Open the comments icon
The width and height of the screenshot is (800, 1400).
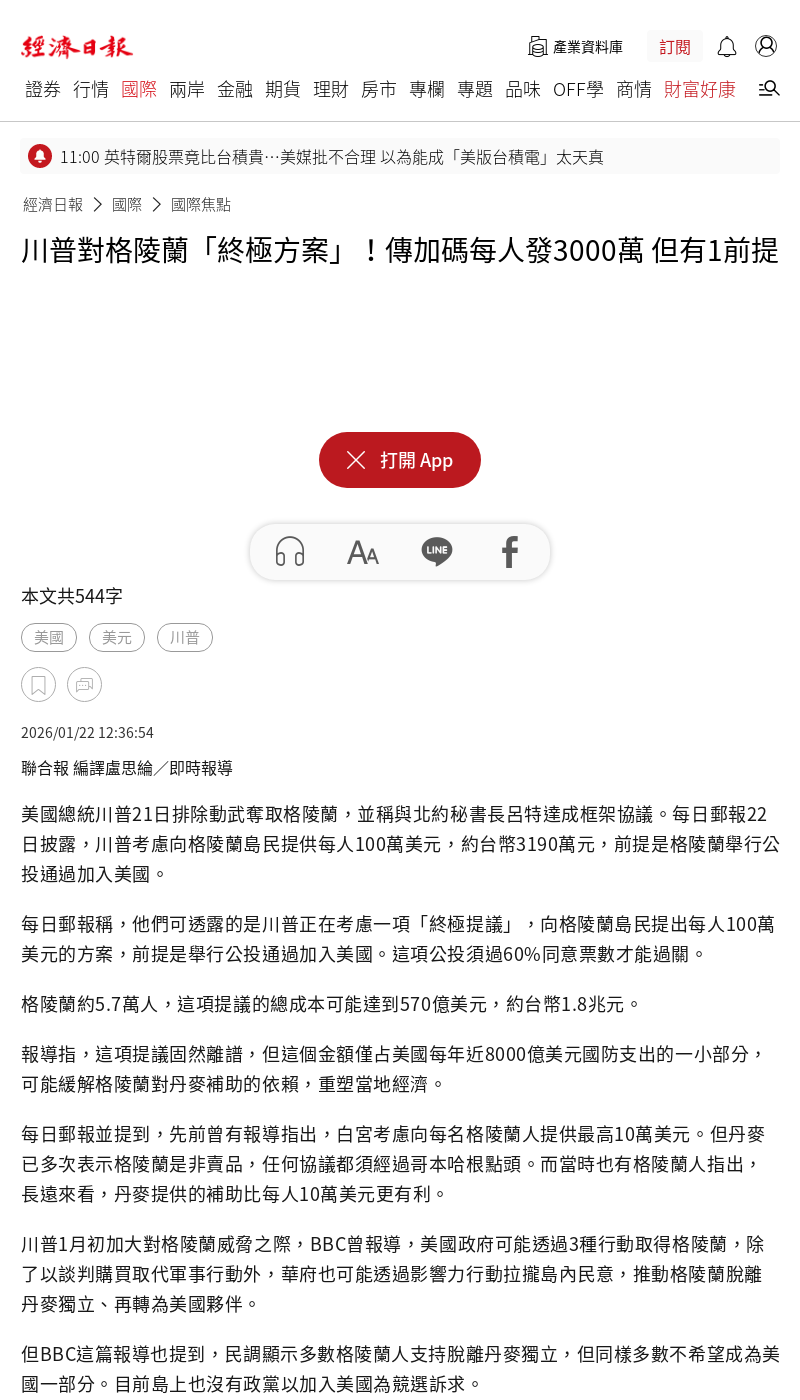(x=84, y=684)
